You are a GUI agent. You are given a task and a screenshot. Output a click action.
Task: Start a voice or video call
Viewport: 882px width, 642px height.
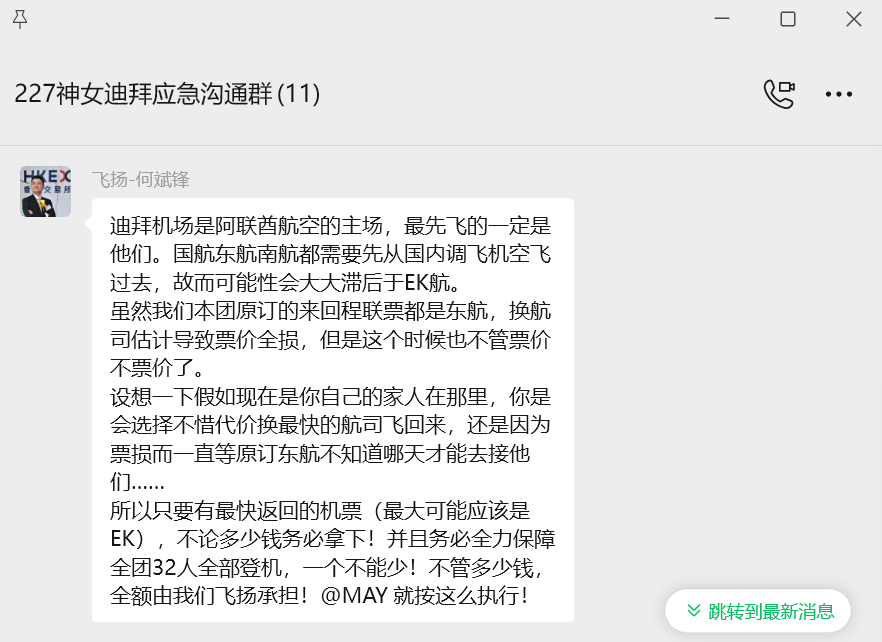pyautogui.click(x=778, y=94)
